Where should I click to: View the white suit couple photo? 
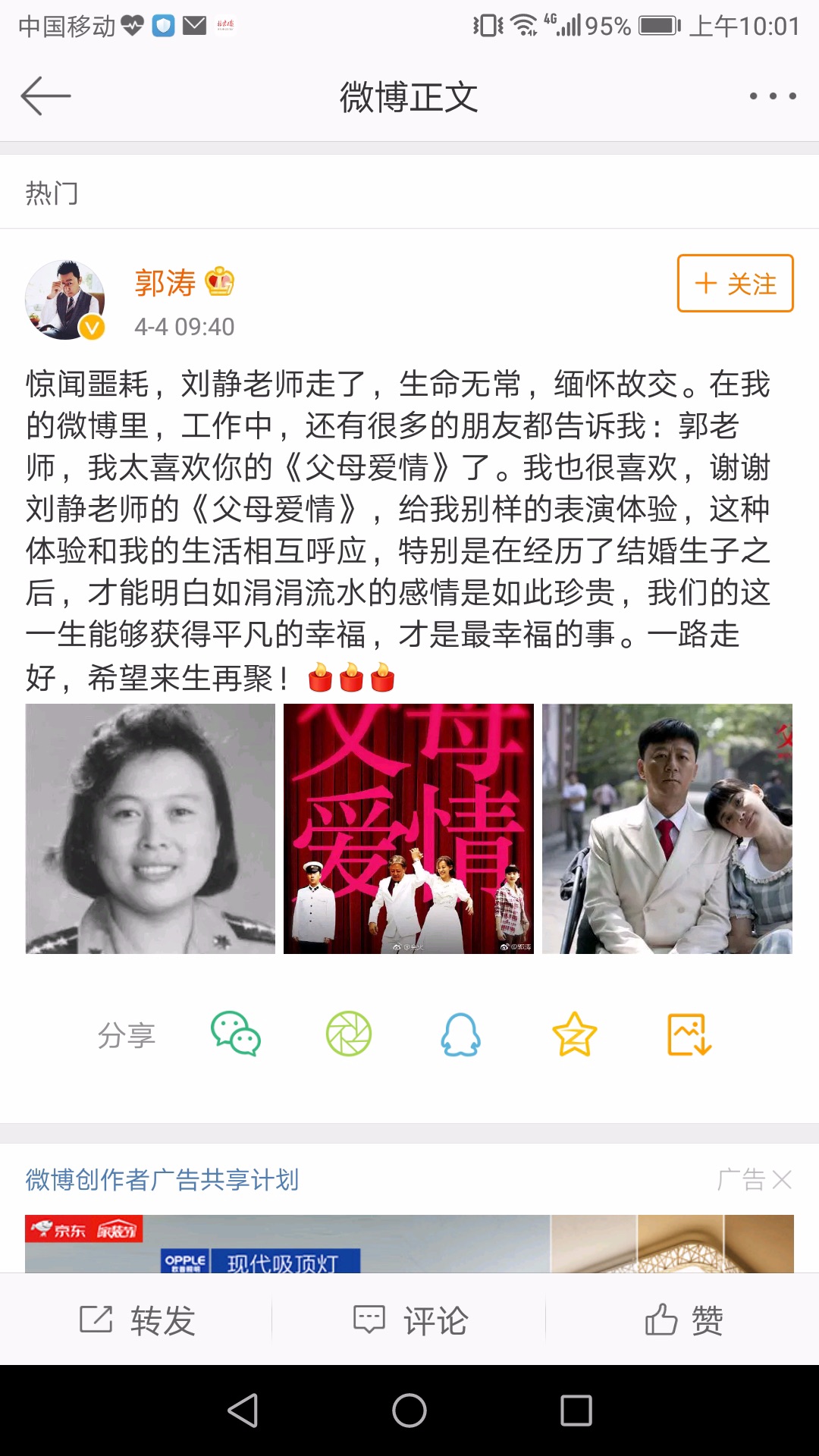coord(667,829)
